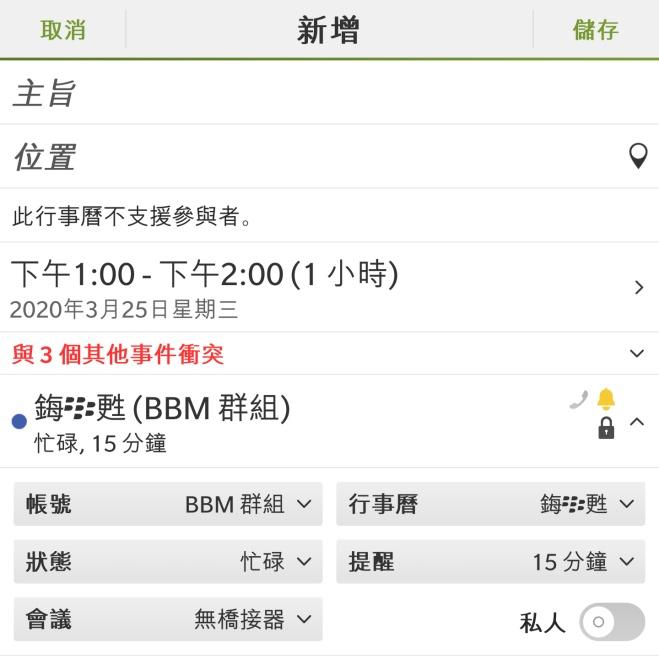Change the 狀態 status dropdown
This screenshot has height=659, width=659.
click(168, 562)
